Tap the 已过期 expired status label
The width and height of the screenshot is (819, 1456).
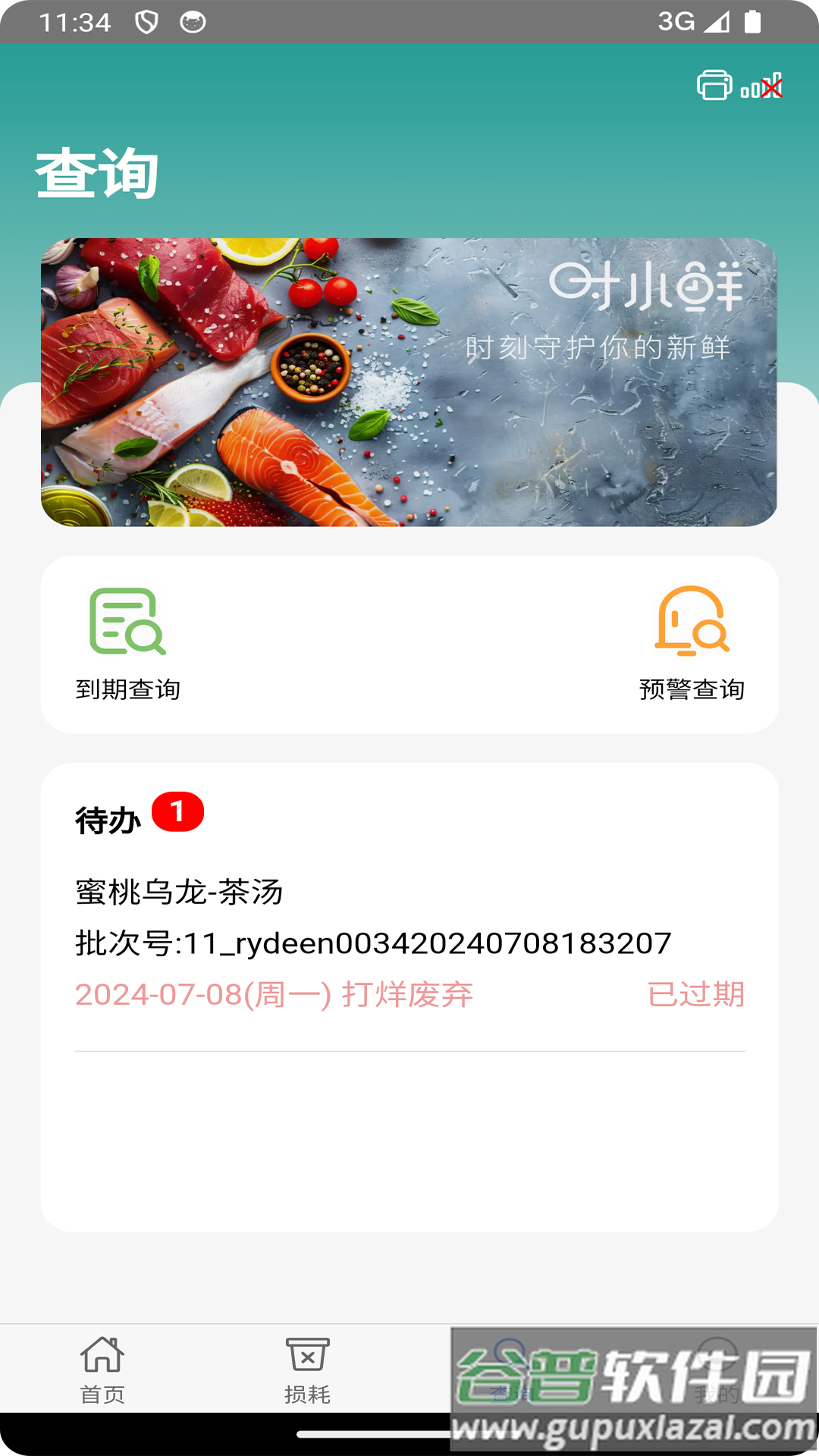tap(696, 994)
